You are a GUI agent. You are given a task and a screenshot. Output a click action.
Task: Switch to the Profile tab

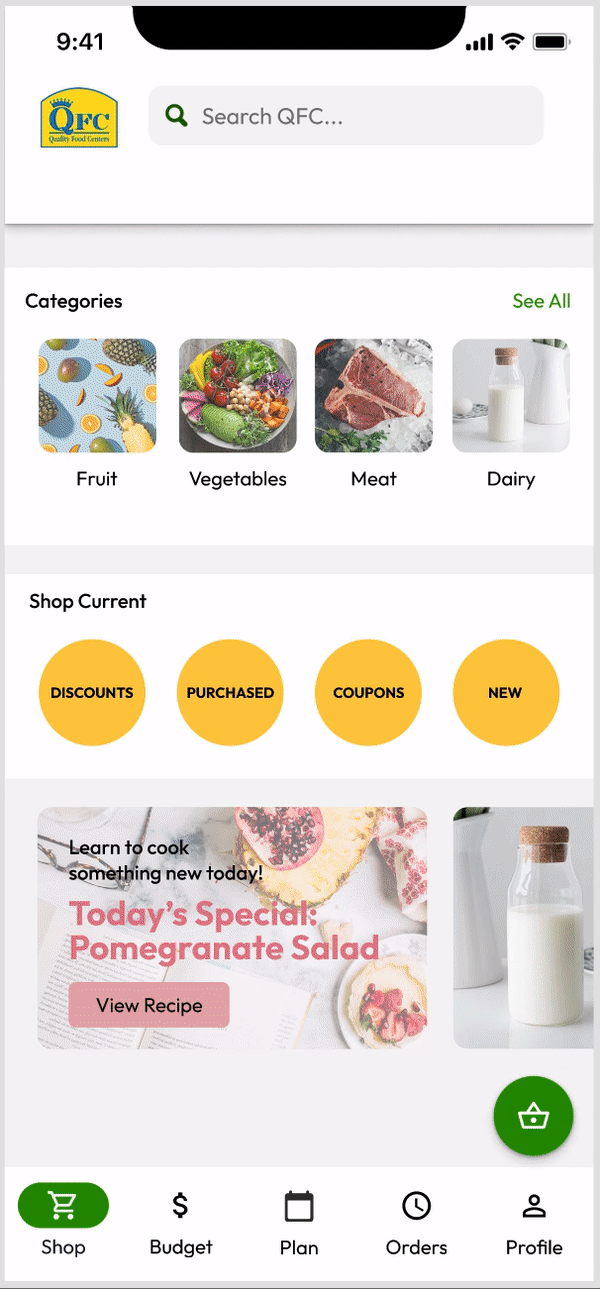[x=534, y=1221]
